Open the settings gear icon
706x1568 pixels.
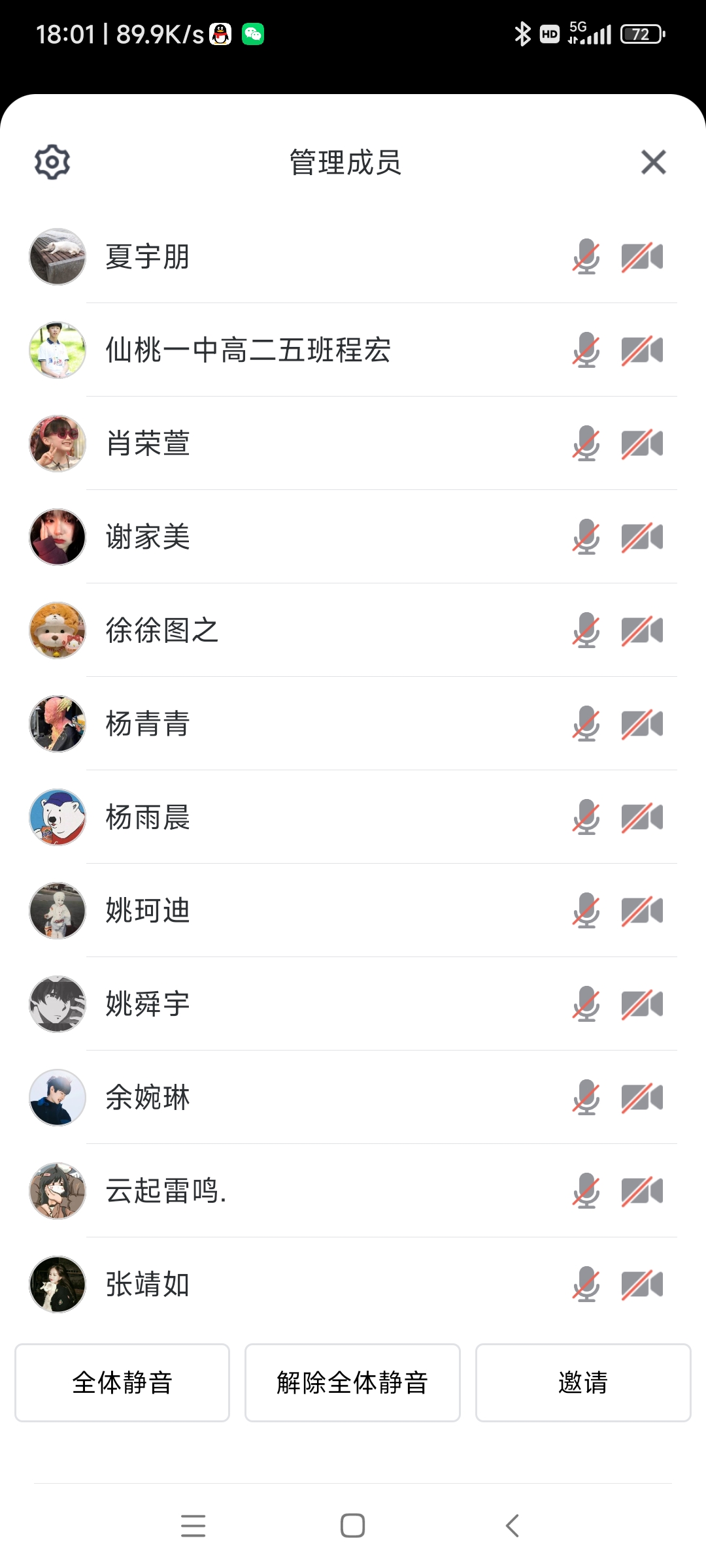pyautogui.click(x=52, y=162)
